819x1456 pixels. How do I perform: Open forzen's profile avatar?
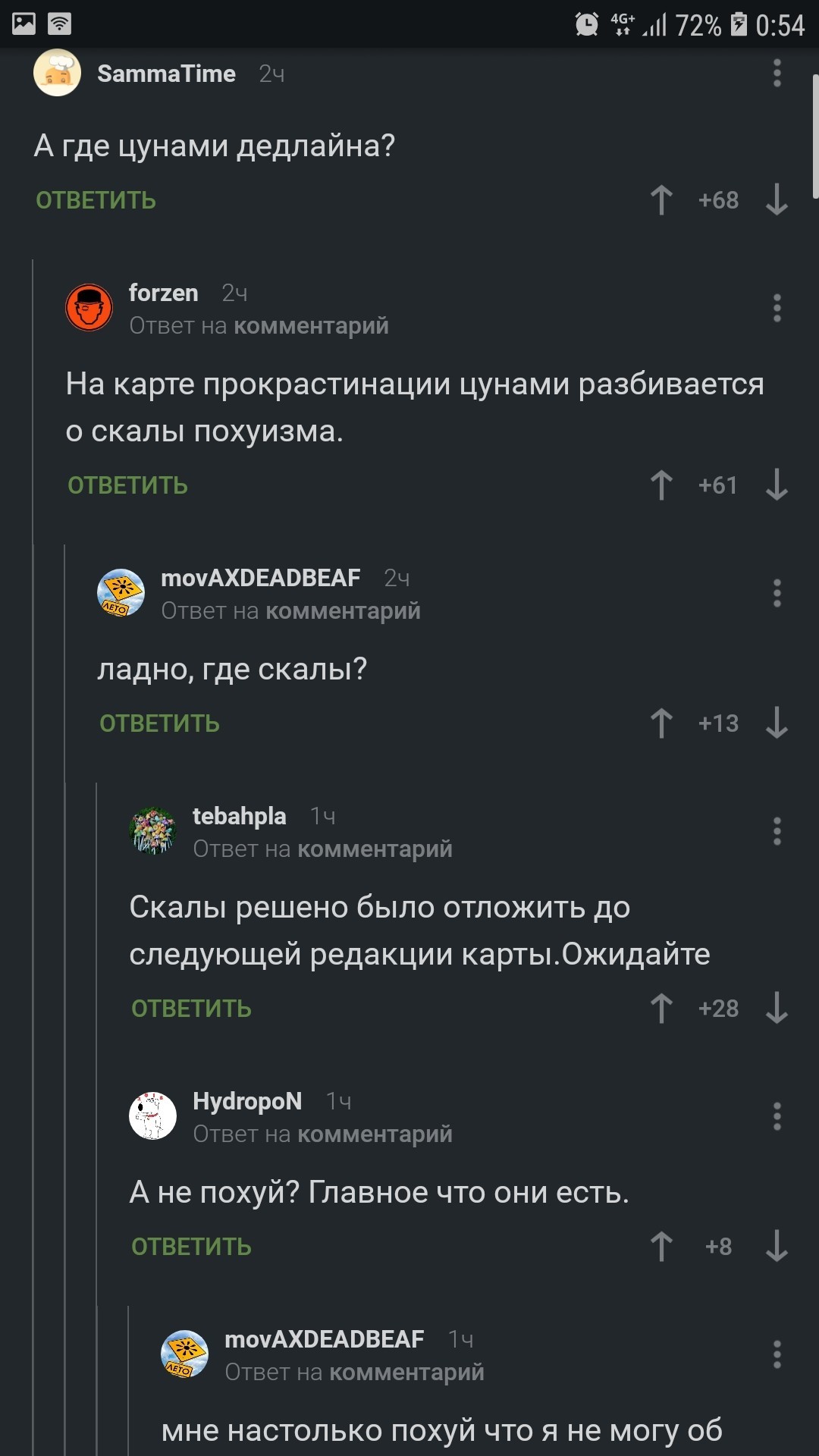point(89,308)
